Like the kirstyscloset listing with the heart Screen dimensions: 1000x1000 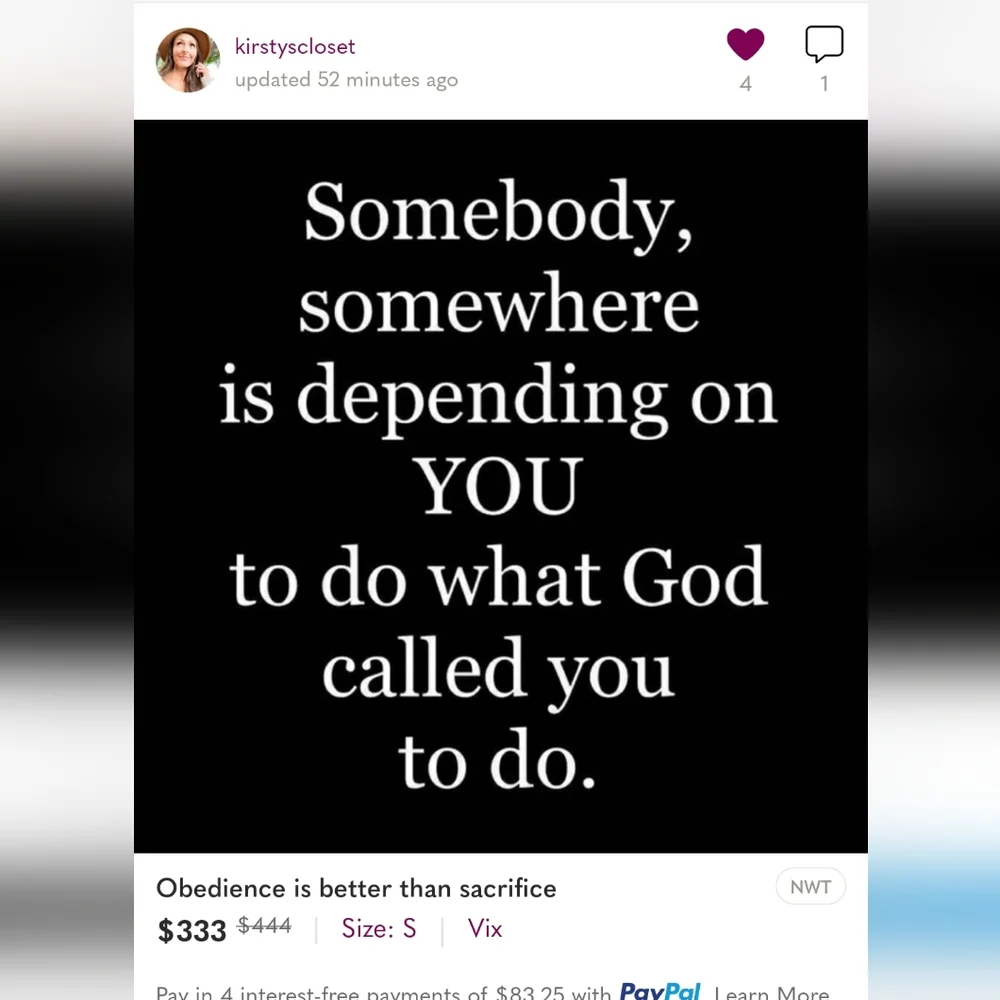tap(745, 45)
